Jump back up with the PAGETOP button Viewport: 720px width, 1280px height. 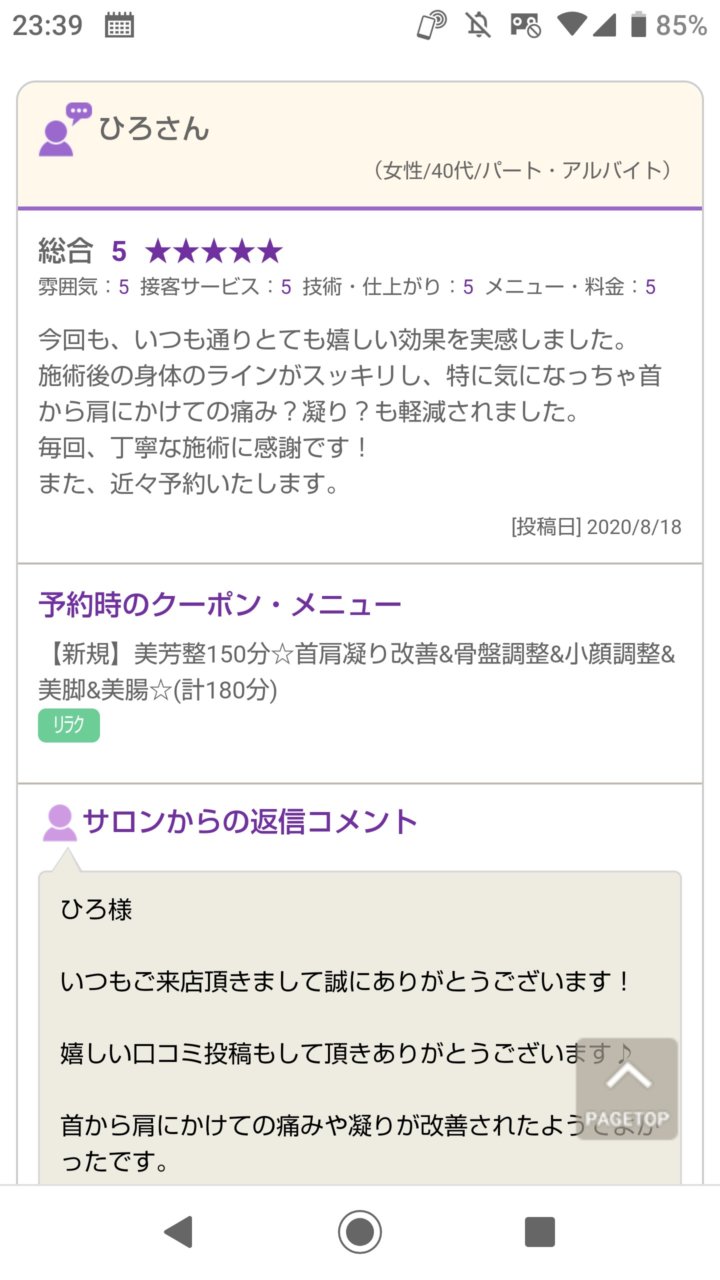coord(627,1089)
